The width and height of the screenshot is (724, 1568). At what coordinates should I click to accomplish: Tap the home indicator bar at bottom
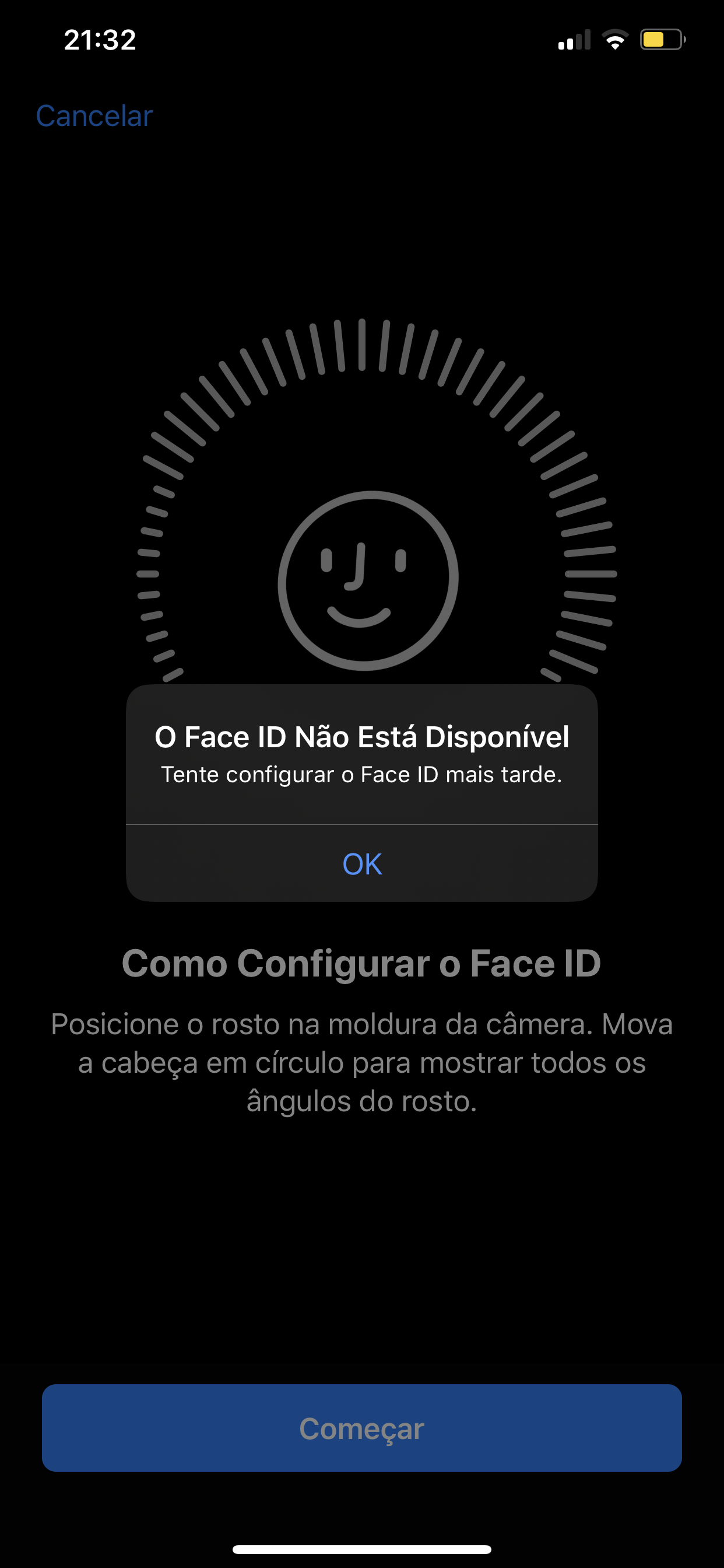(362, 1549)
